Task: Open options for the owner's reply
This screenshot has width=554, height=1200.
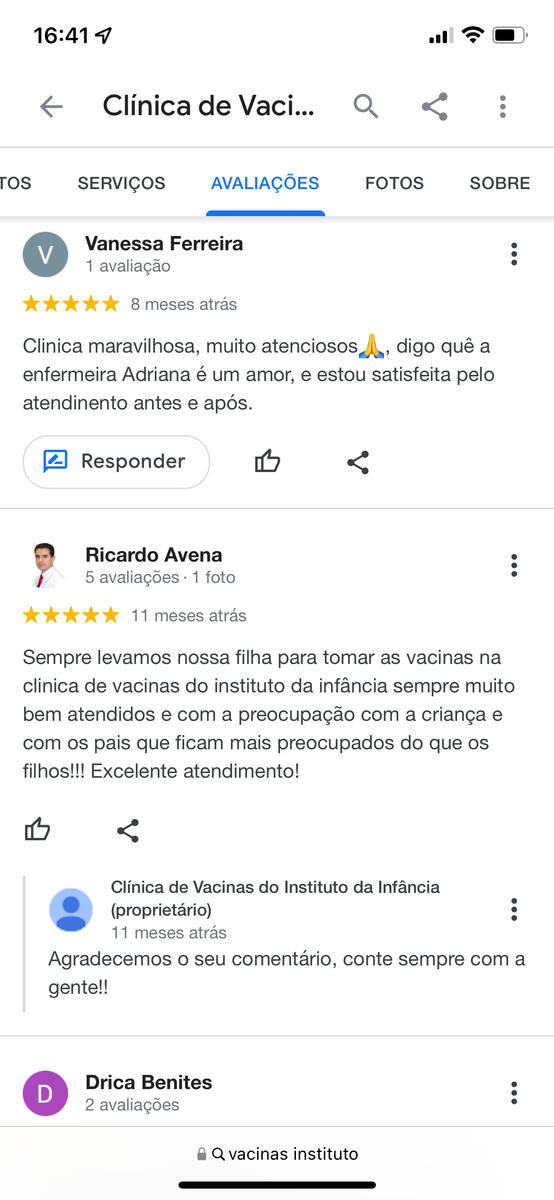Action: tap(514, 909)
